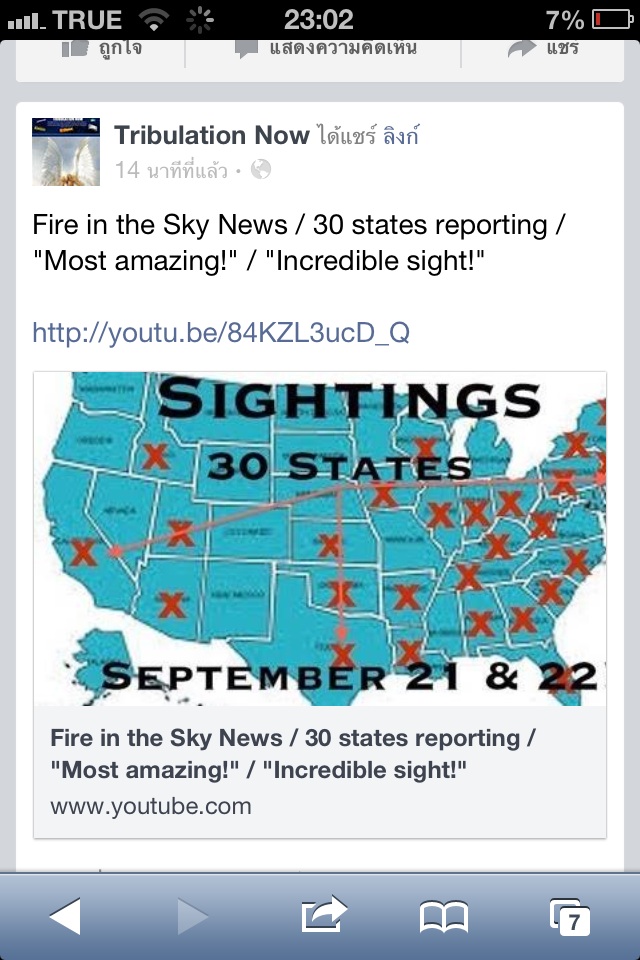Open Safari bookmarks

pos(444,916)
